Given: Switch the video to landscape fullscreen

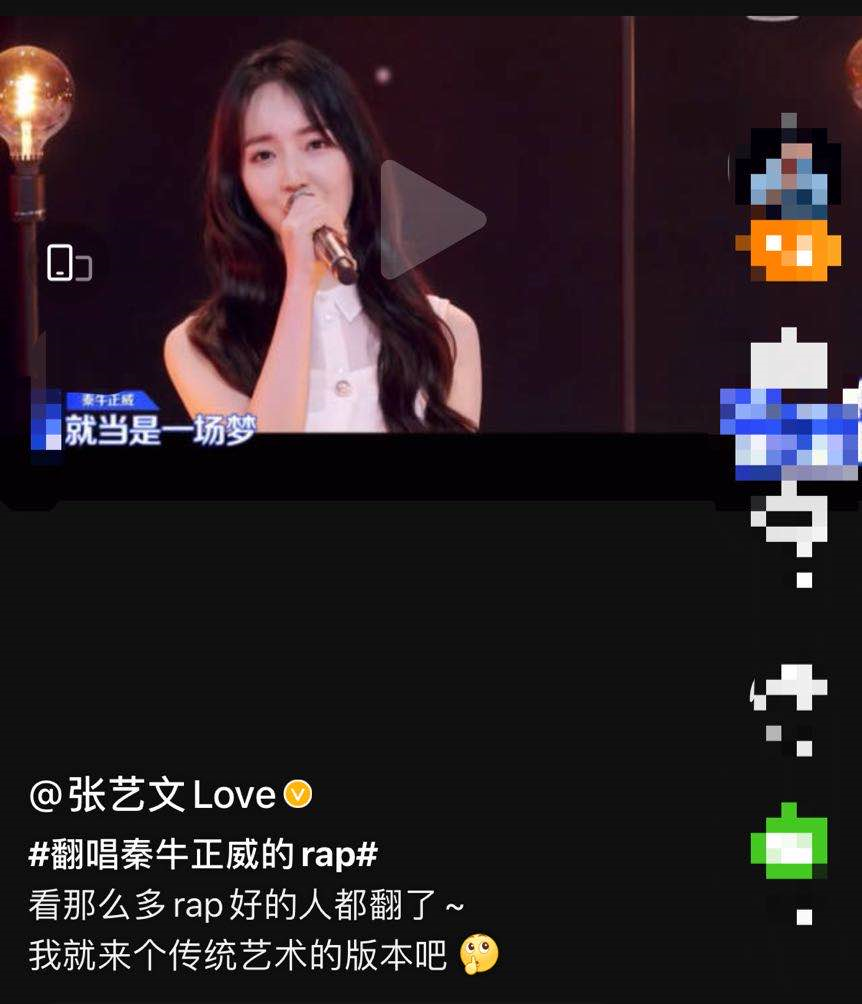Looking at the screenshot, I should point(68,263).
